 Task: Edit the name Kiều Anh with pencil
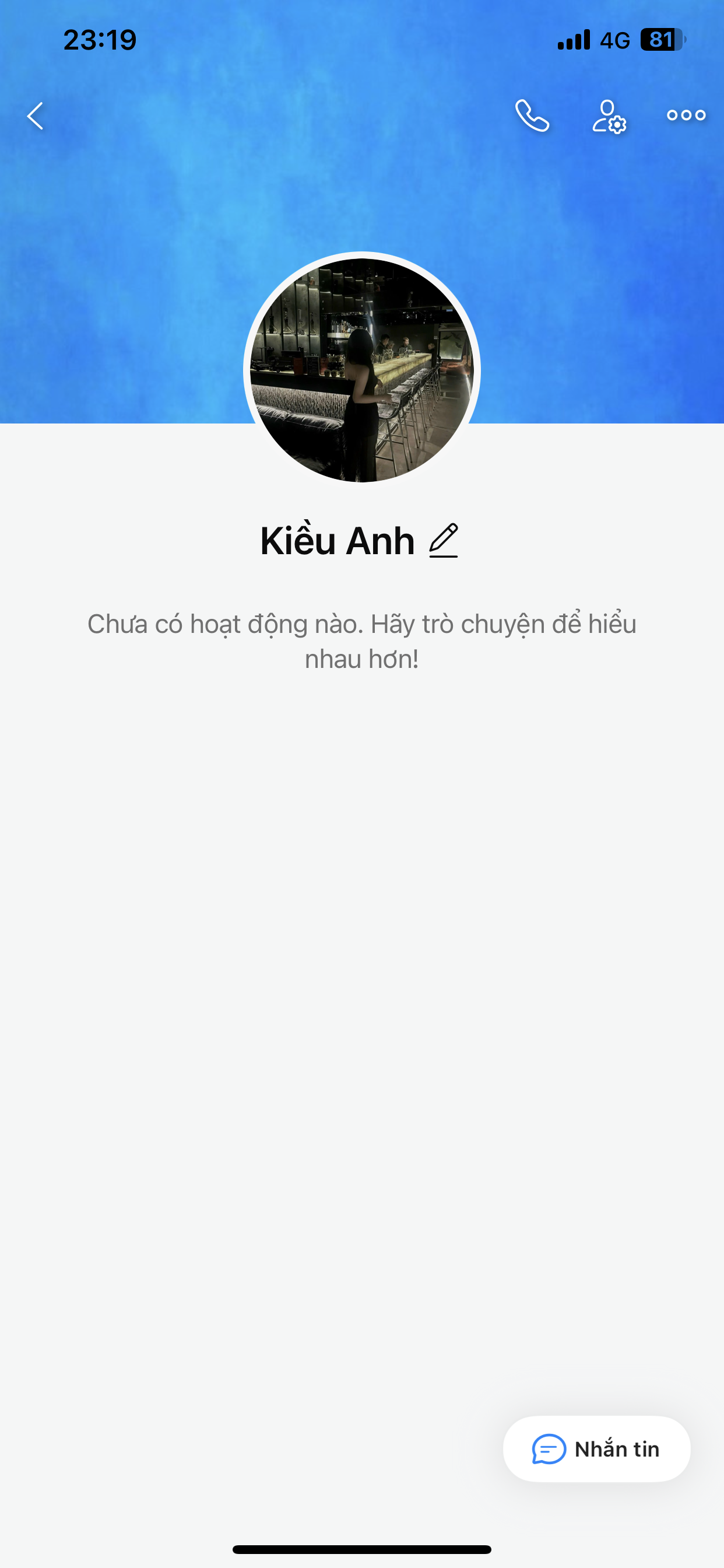444,541
